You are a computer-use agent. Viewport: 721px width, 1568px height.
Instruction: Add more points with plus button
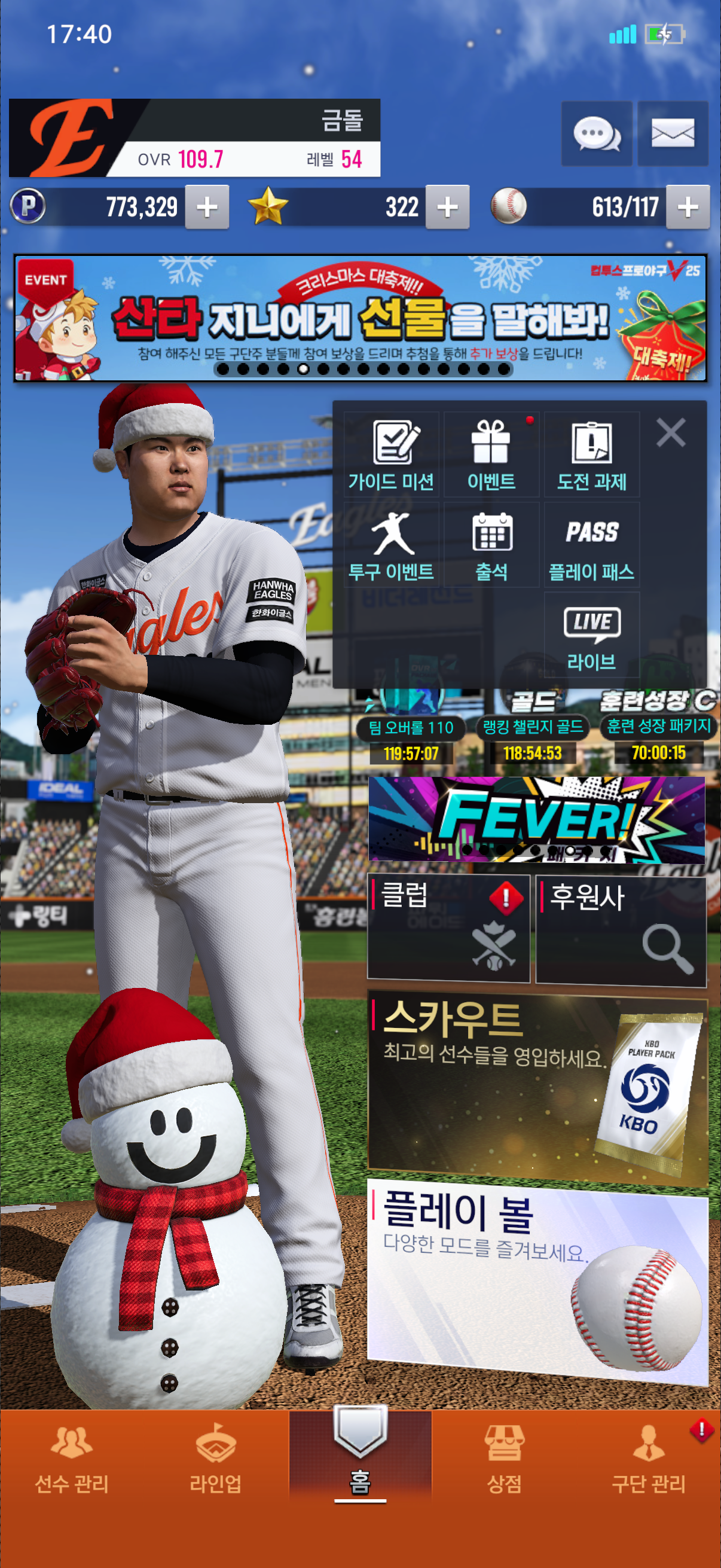tap(207, 207)
